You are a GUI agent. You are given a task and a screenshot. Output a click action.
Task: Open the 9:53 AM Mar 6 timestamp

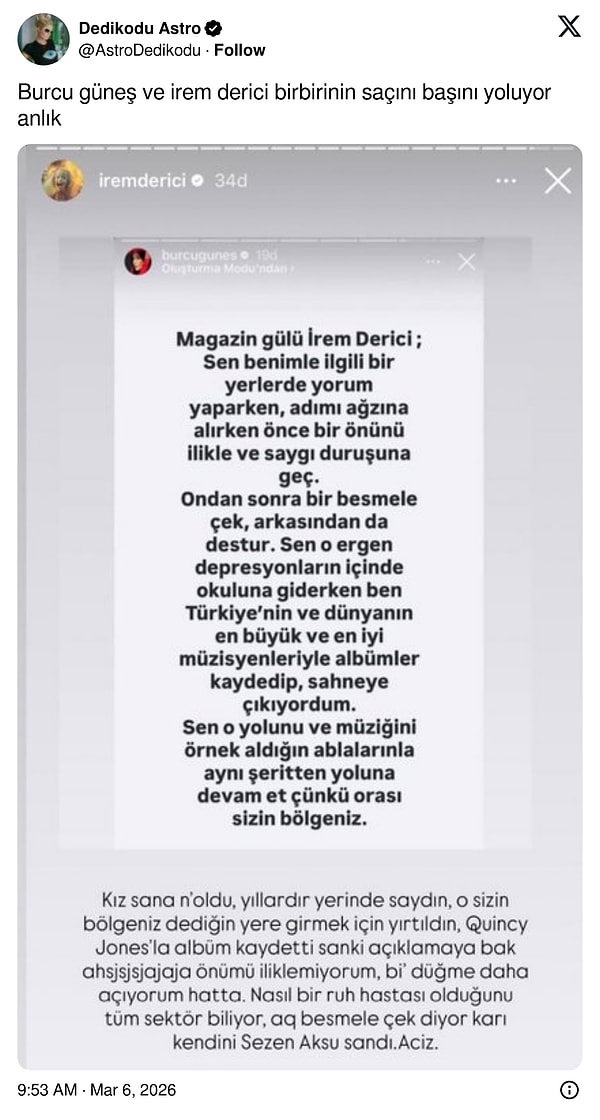(x=97, y=1089)
